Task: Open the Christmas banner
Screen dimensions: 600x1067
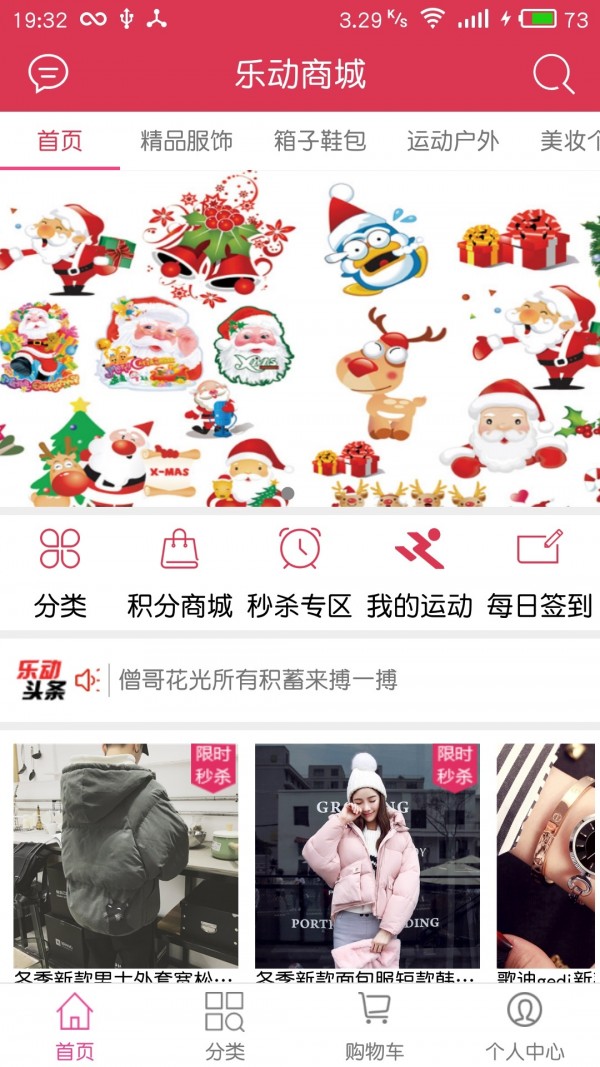Action: click(300, 338)
